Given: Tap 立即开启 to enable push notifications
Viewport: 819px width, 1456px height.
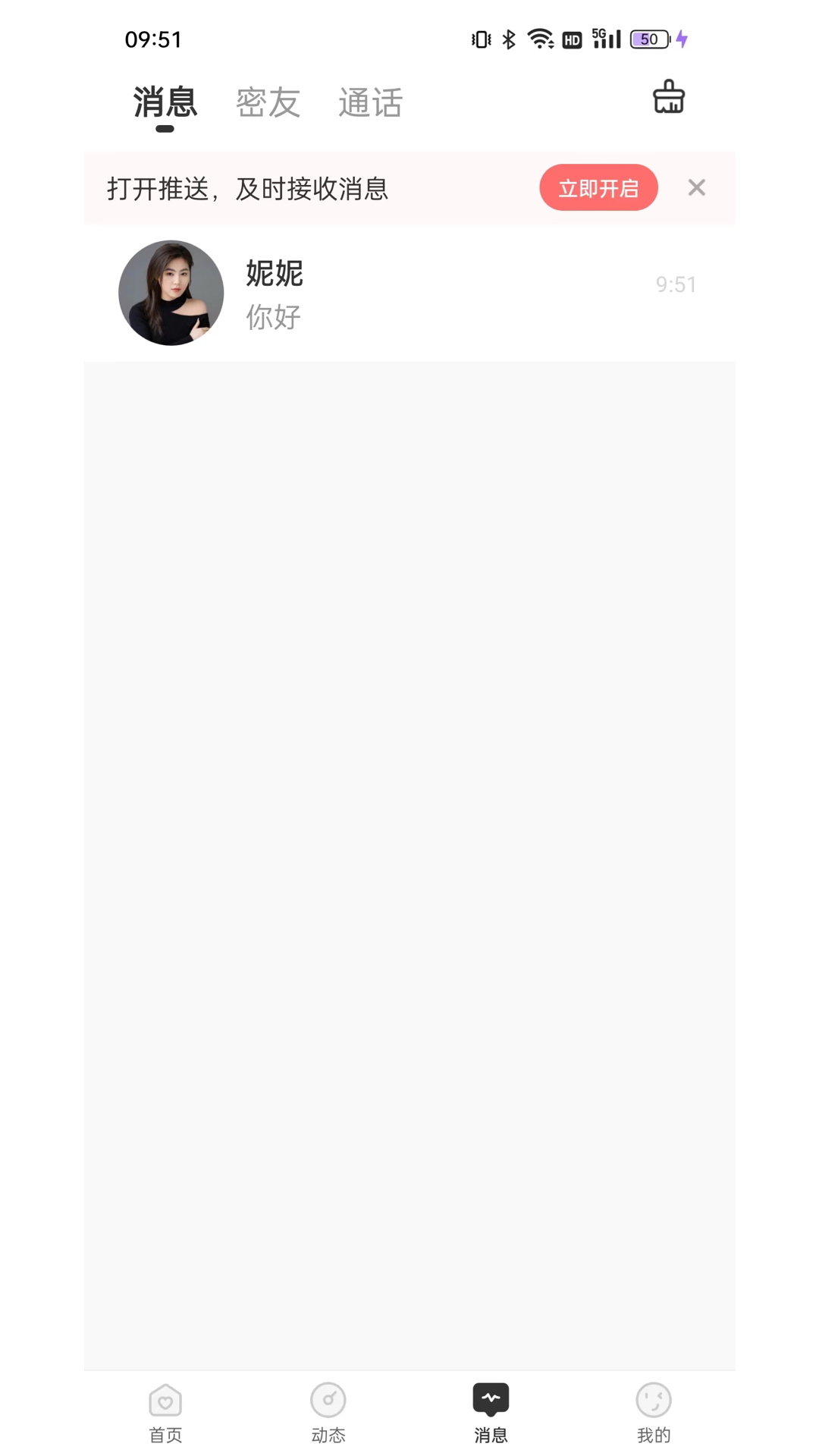Looking at the screenshot, I should click(x=598, y=188).
